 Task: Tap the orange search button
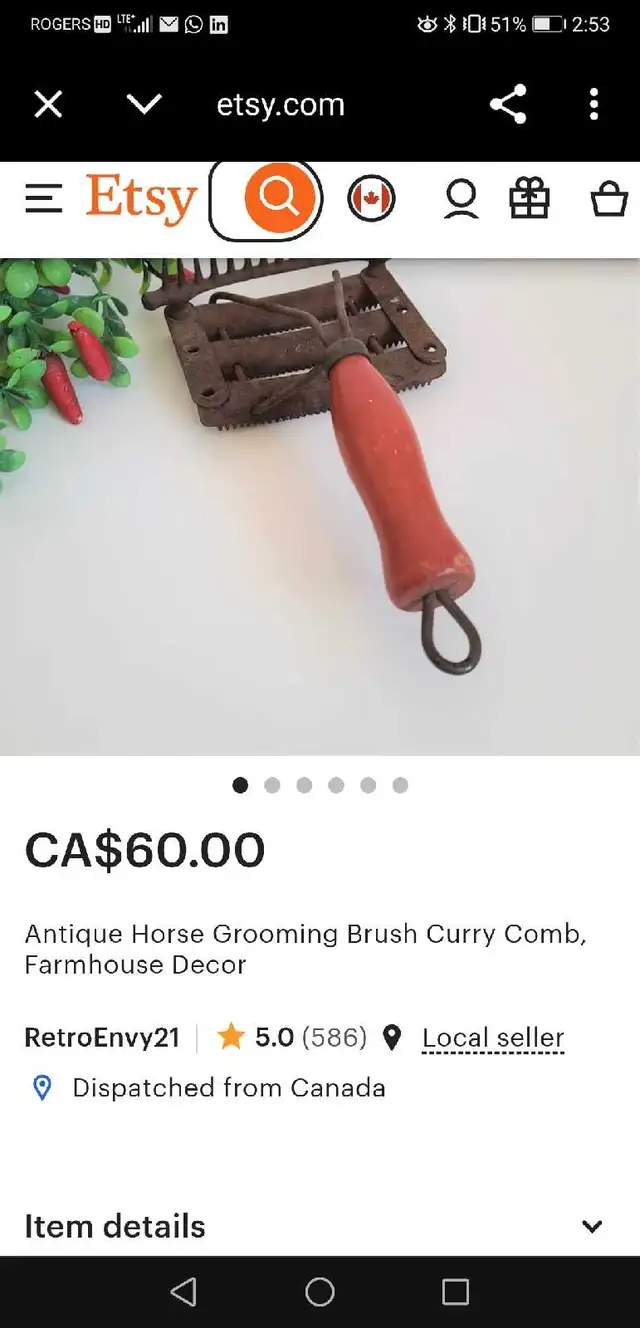click(280, 198)
